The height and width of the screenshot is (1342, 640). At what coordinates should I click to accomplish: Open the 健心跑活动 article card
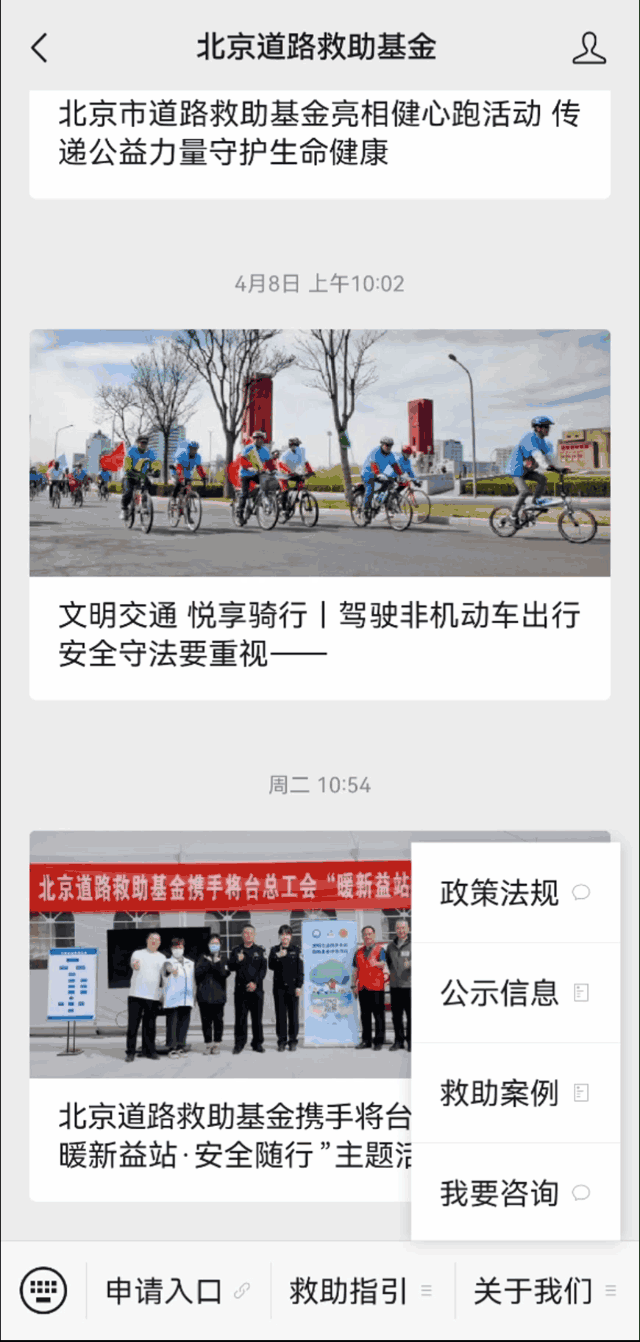click(x=319, y=134)
